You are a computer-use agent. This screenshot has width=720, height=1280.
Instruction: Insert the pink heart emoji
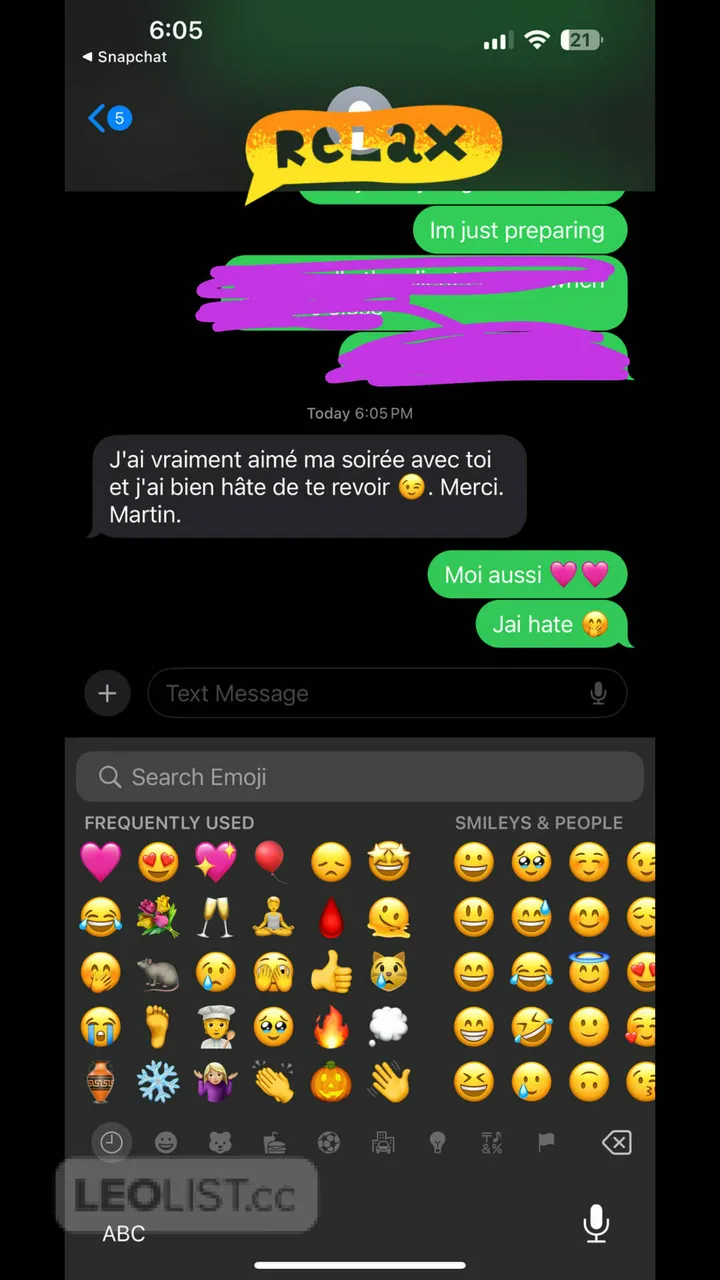pyautogui.click(x=101, y=862)
